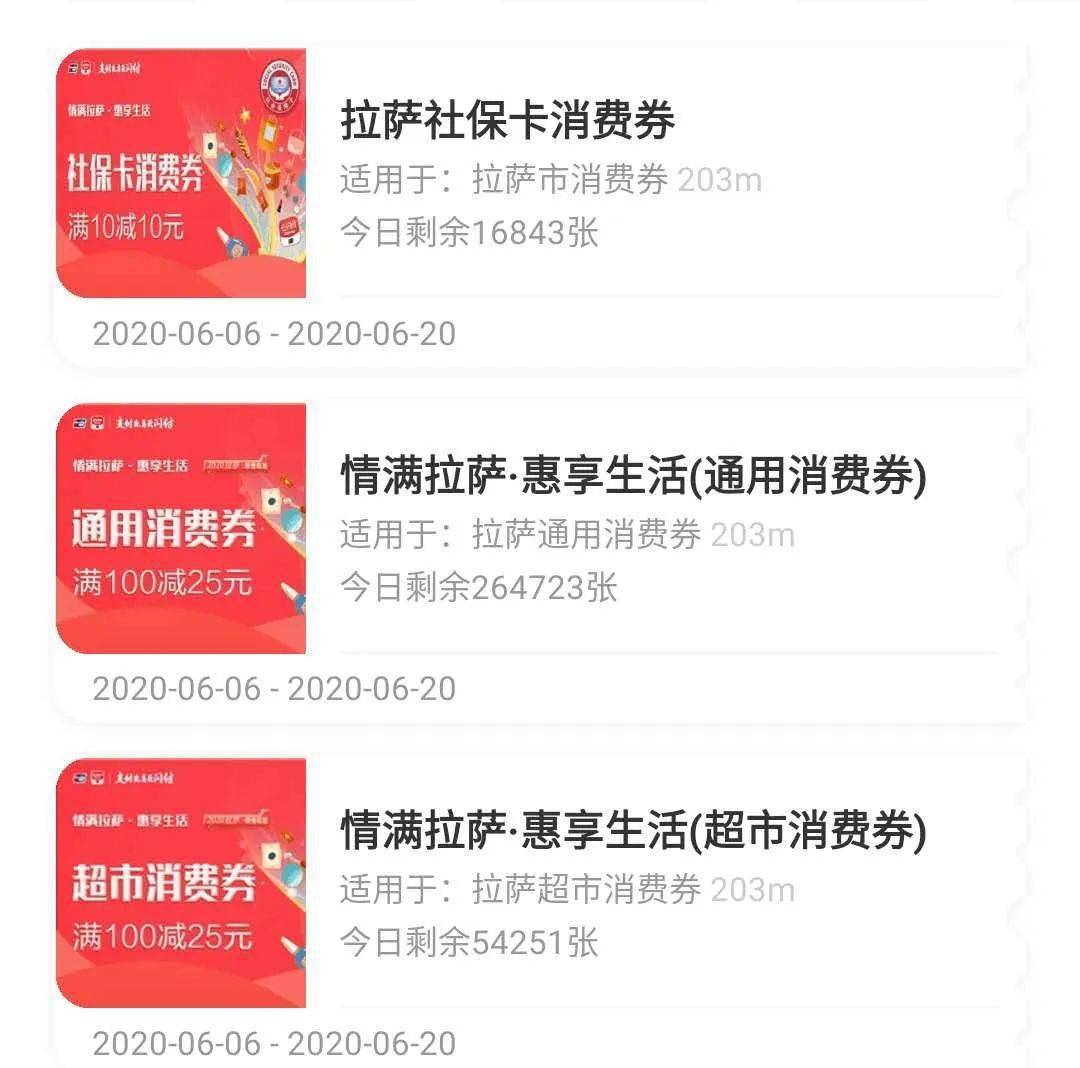Open the 拉萨社保卡消费券 coupon card
1080x1068 pixels.
(508, 122)
